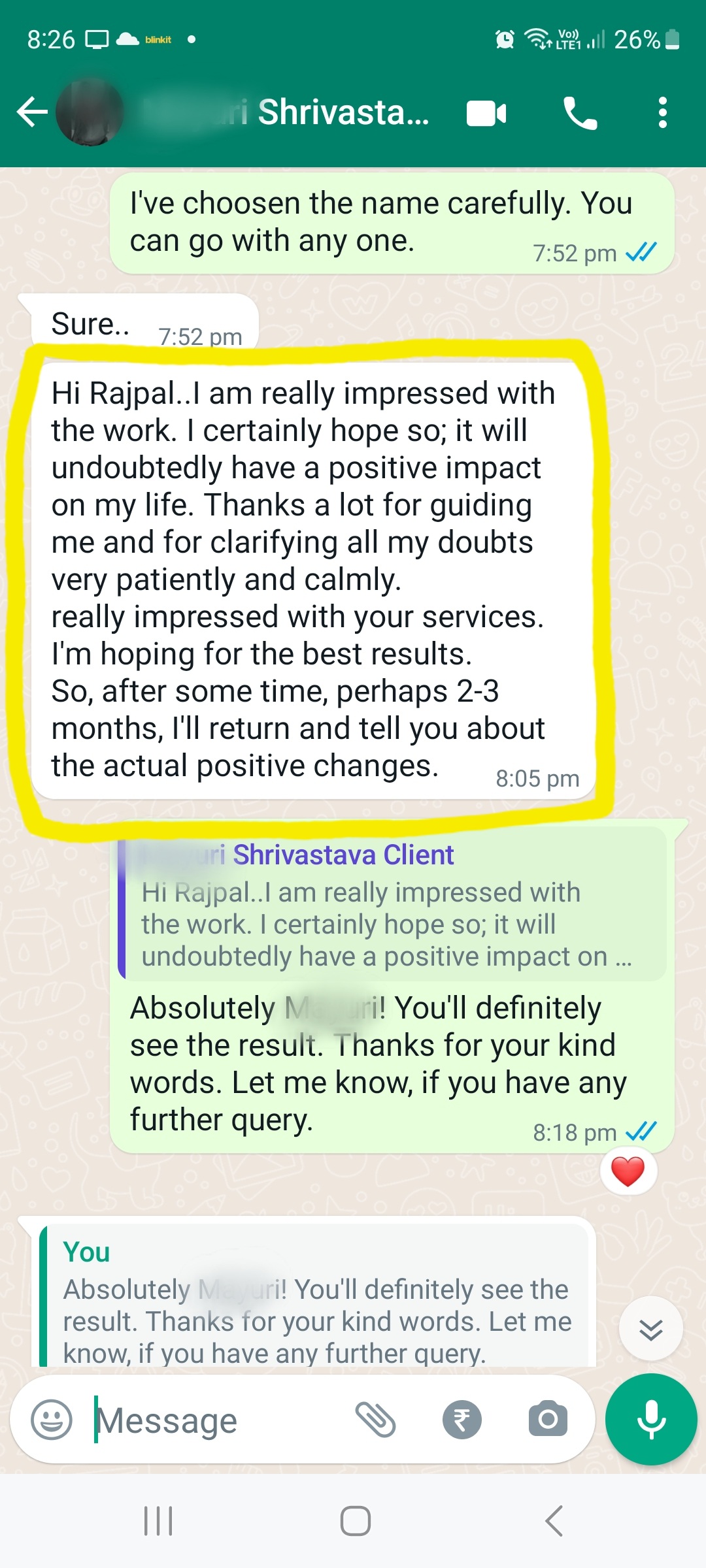The width and height of the screenshot is (706, 1568).
Task: Open the camera to send a photo
Action: (548, 1418)
